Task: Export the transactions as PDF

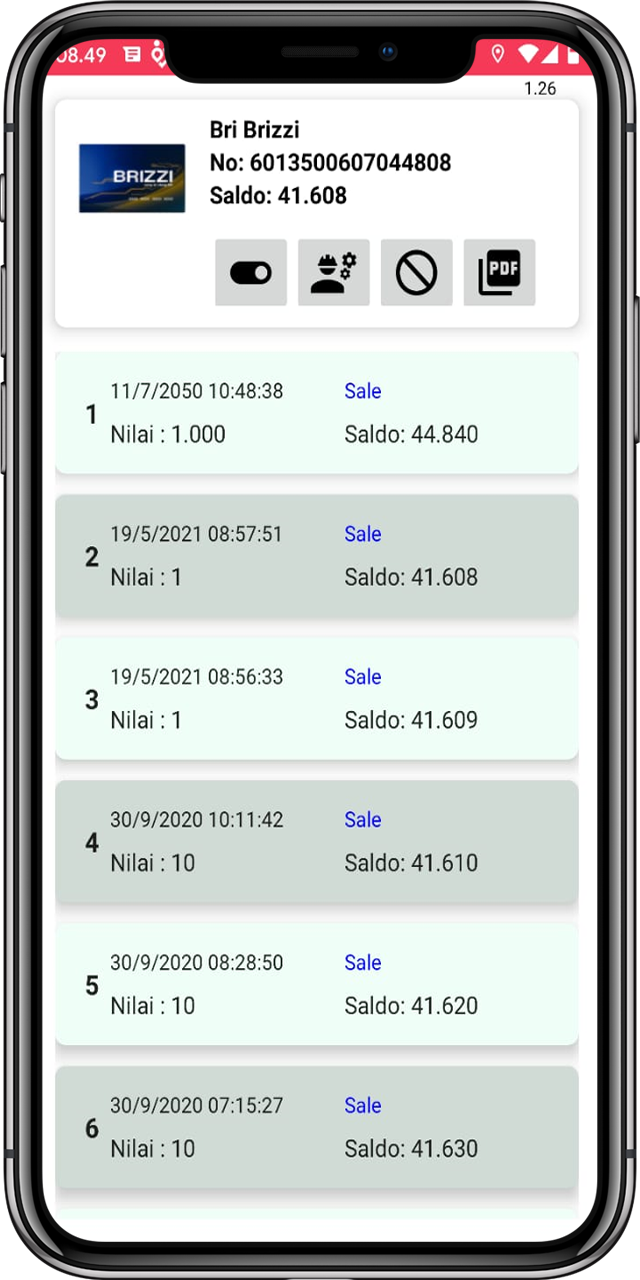Action: point(500,272)
